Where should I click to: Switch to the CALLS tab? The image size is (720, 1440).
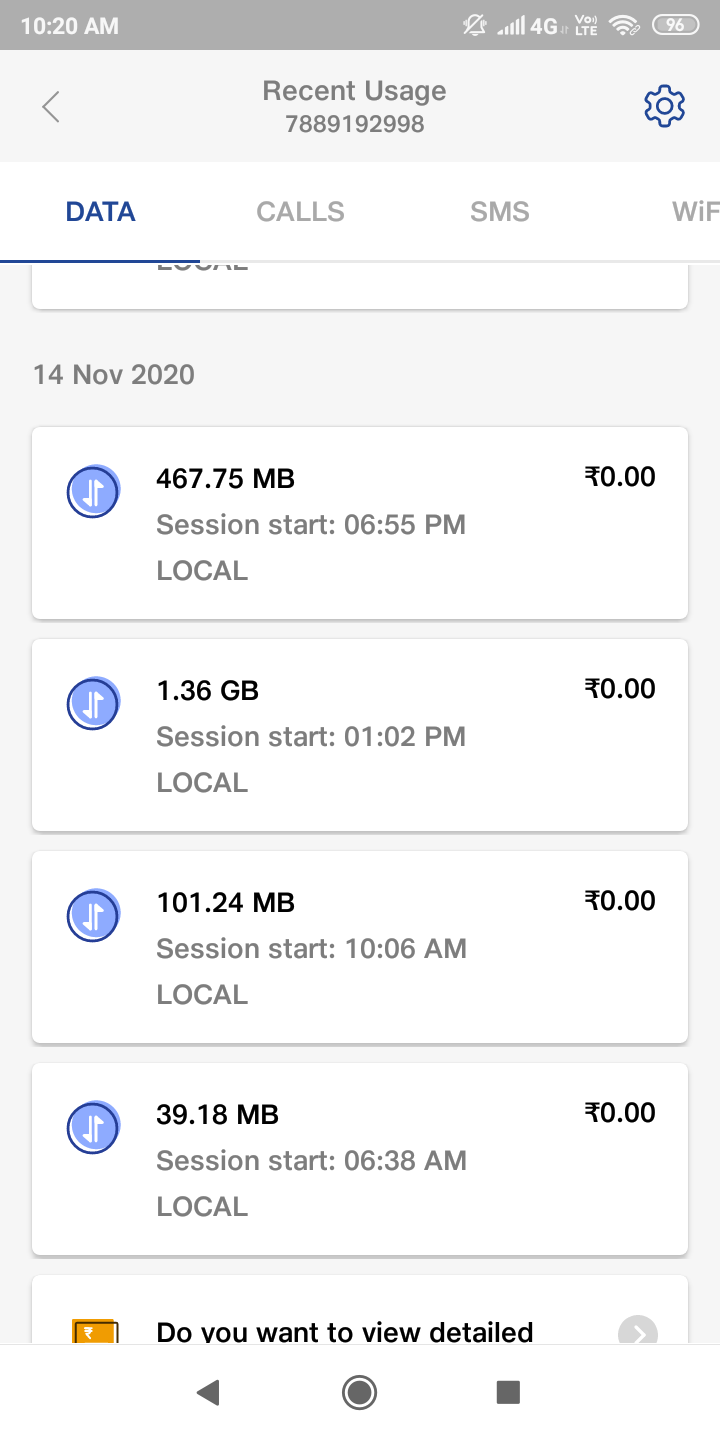[300, 212]
